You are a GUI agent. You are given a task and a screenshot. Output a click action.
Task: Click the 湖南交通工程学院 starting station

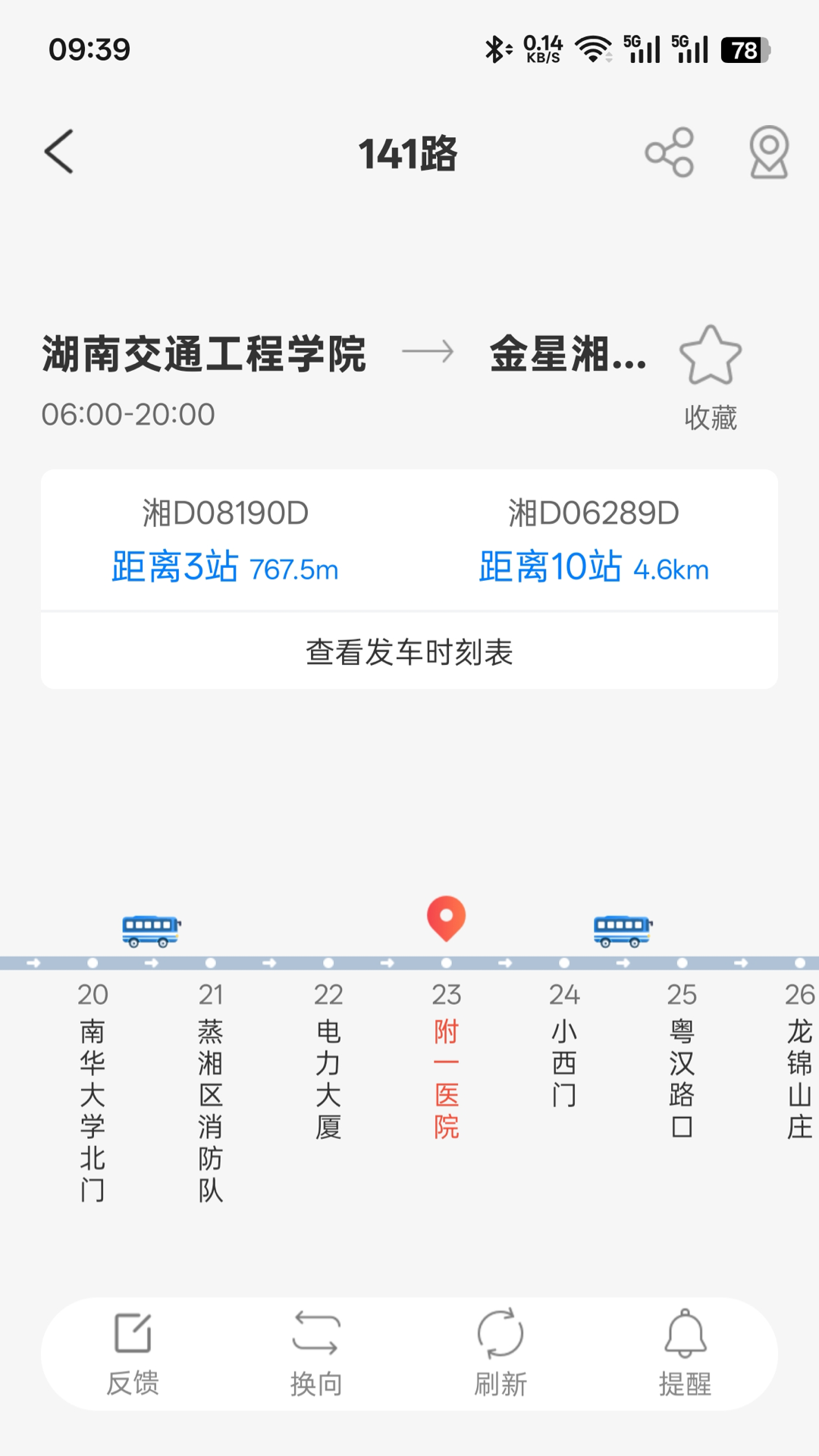tap(203, 356)
